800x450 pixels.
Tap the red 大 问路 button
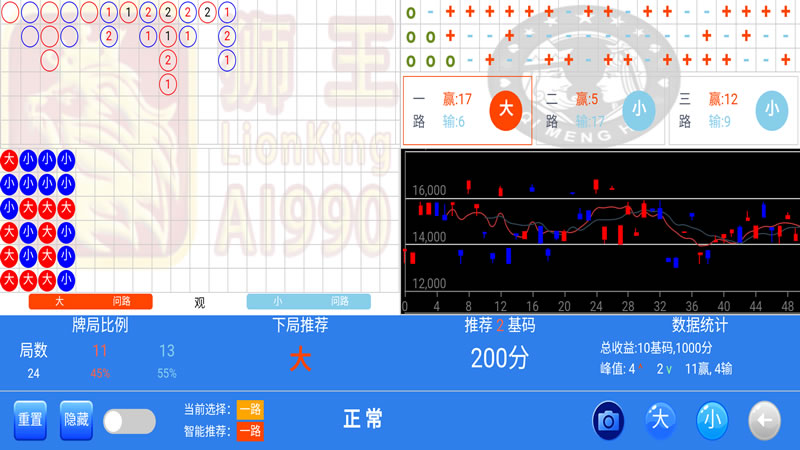coord(91,301)
